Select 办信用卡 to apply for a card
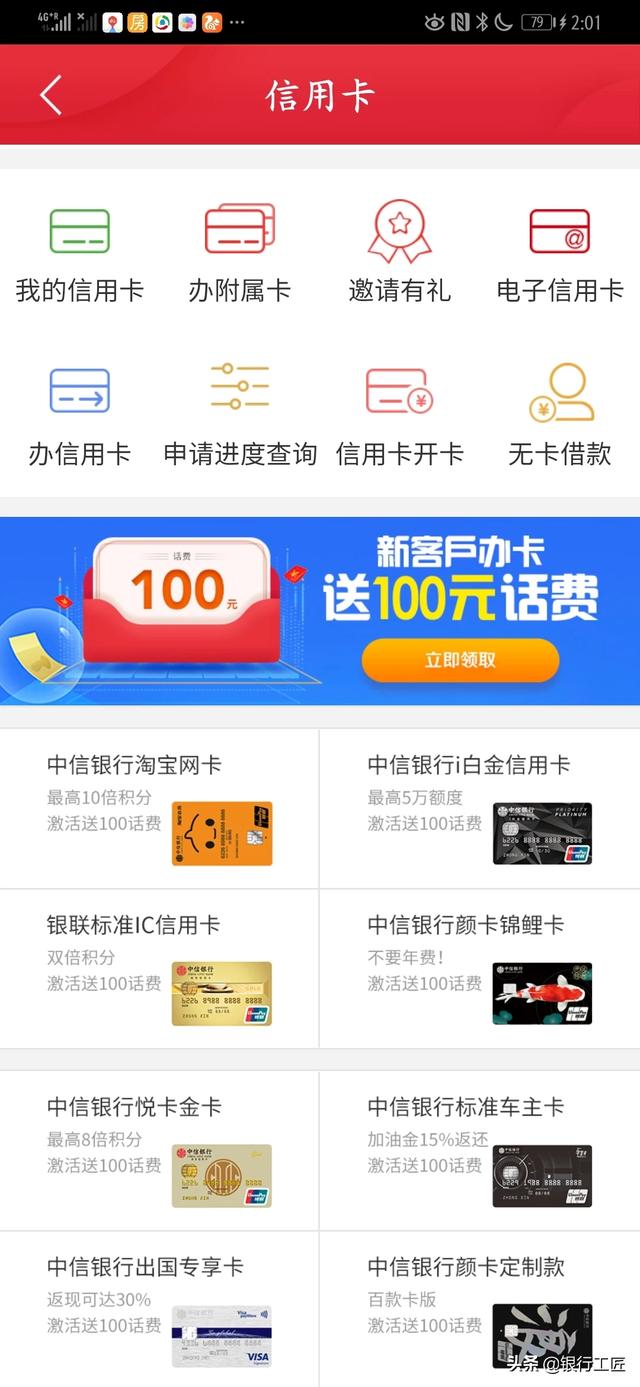Viewport: 640px width, 1387px height. tap(80, 415)
